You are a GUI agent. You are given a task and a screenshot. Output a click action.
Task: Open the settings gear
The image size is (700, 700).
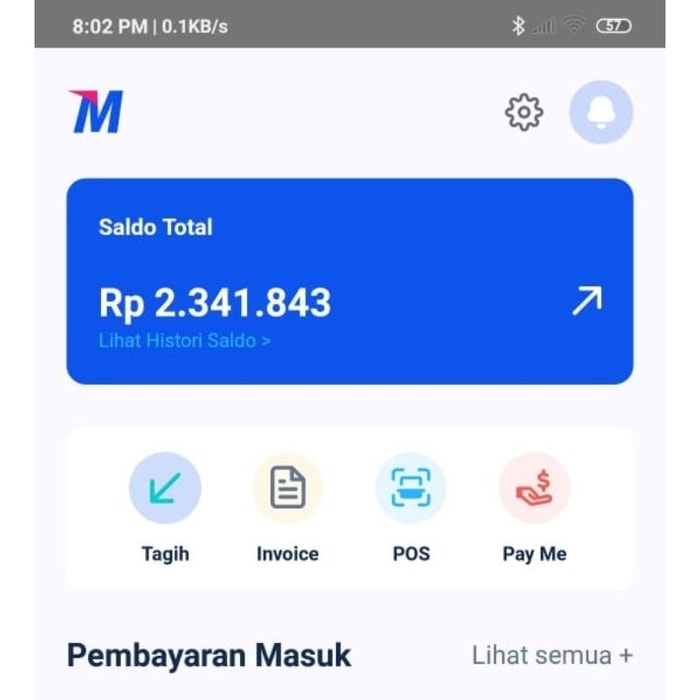[x=523, y=112]
